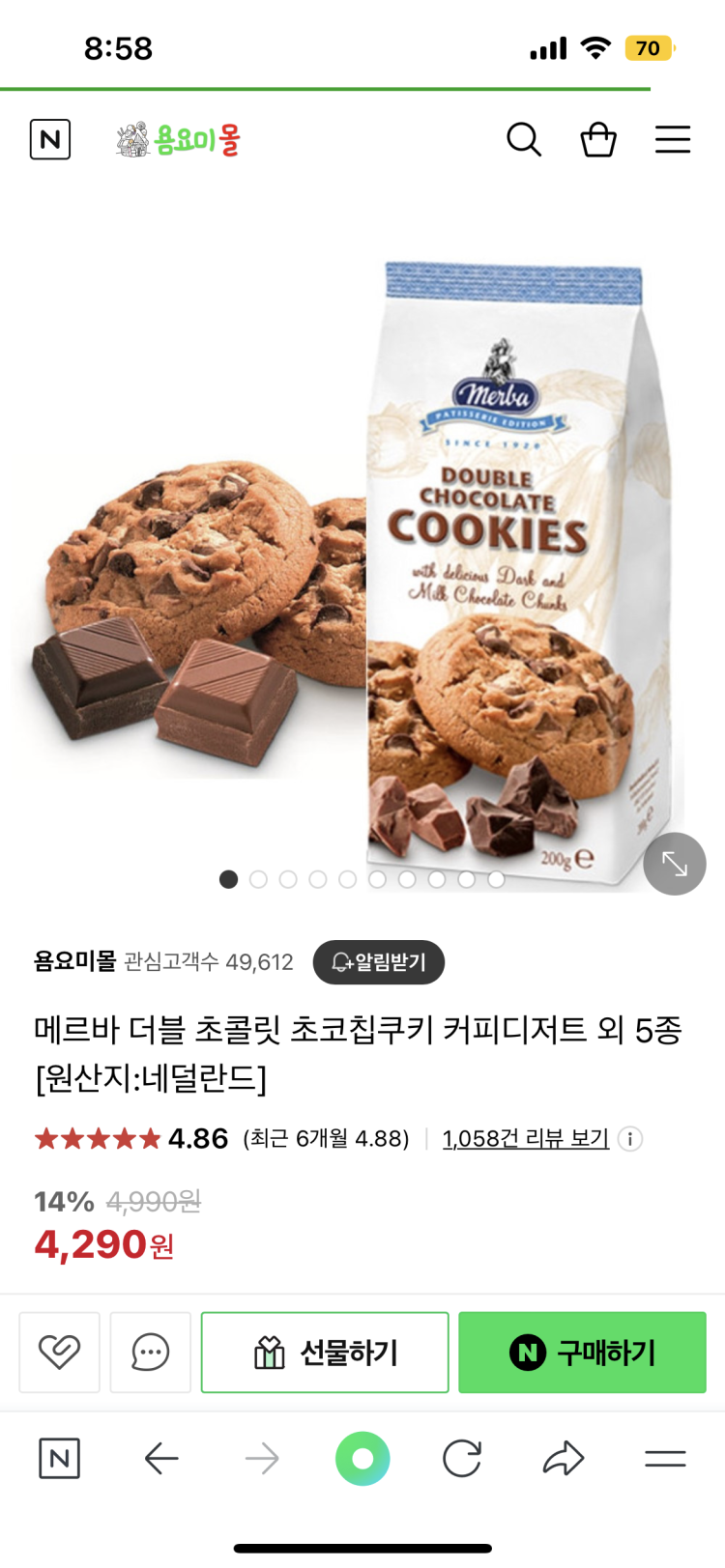Open the hamburger menu in header

673,140
